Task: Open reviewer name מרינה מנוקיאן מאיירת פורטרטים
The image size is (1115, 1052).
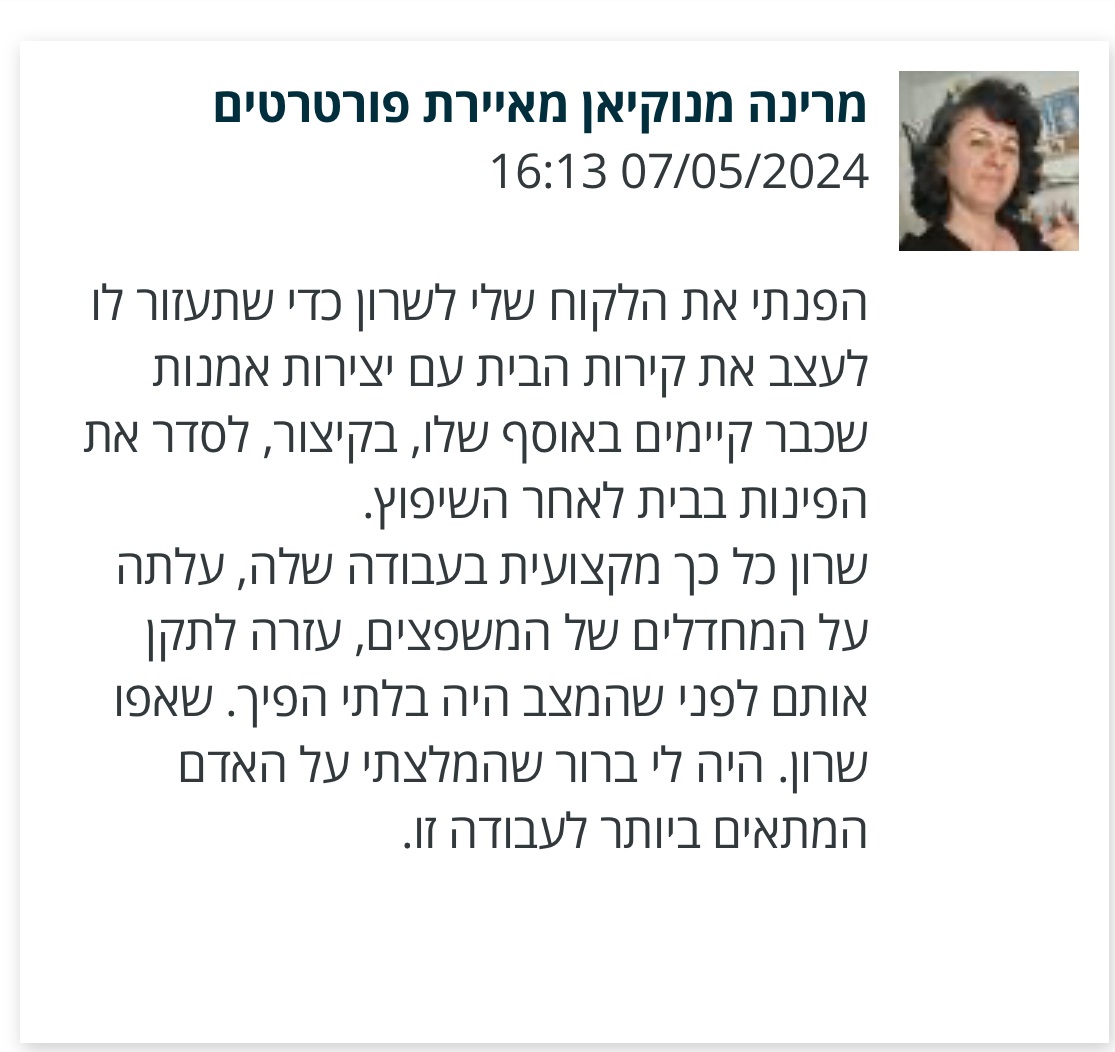Action: [540, 107]
